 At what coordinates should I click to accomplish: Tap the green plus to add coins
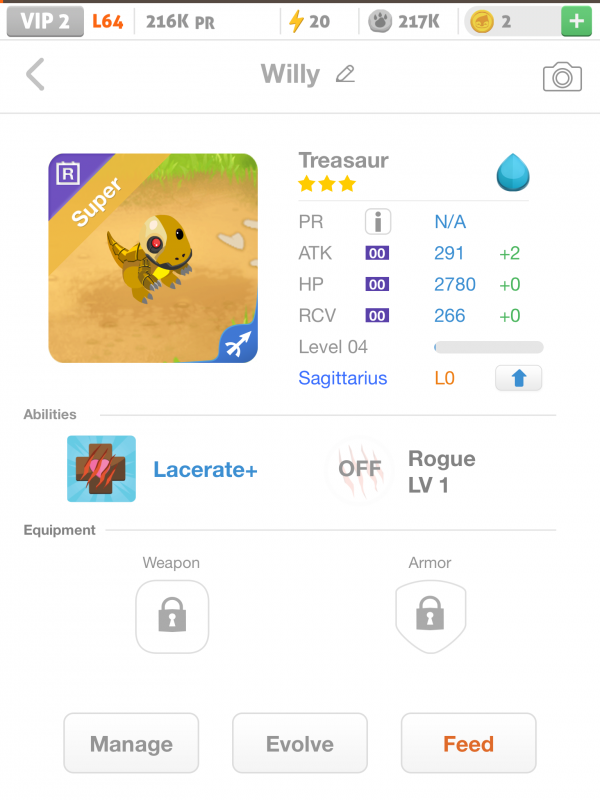575,21
